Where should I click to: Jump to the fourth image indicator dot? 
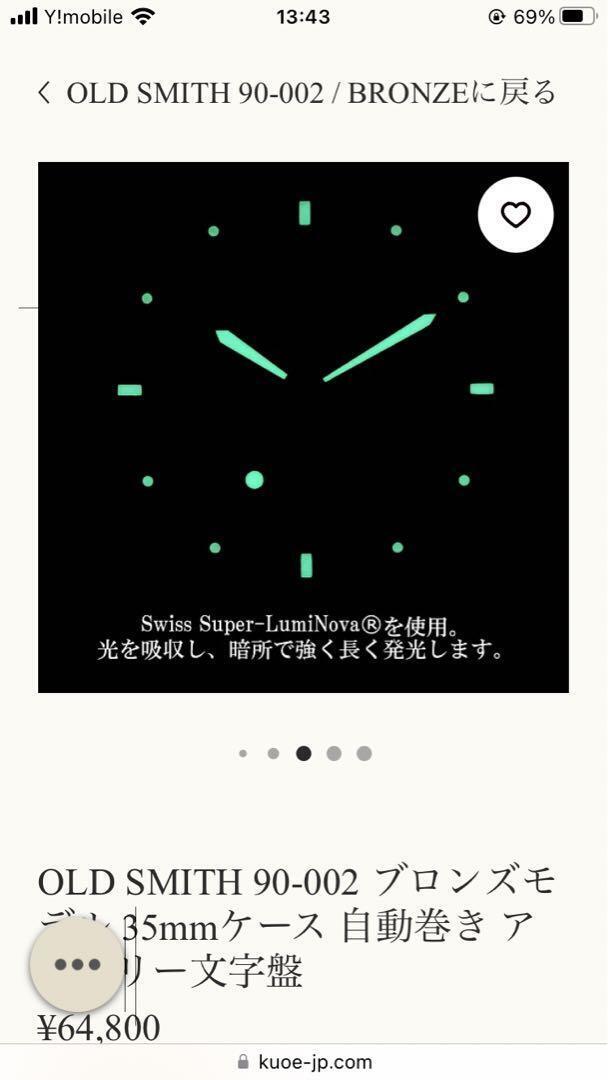click(334, 753)
